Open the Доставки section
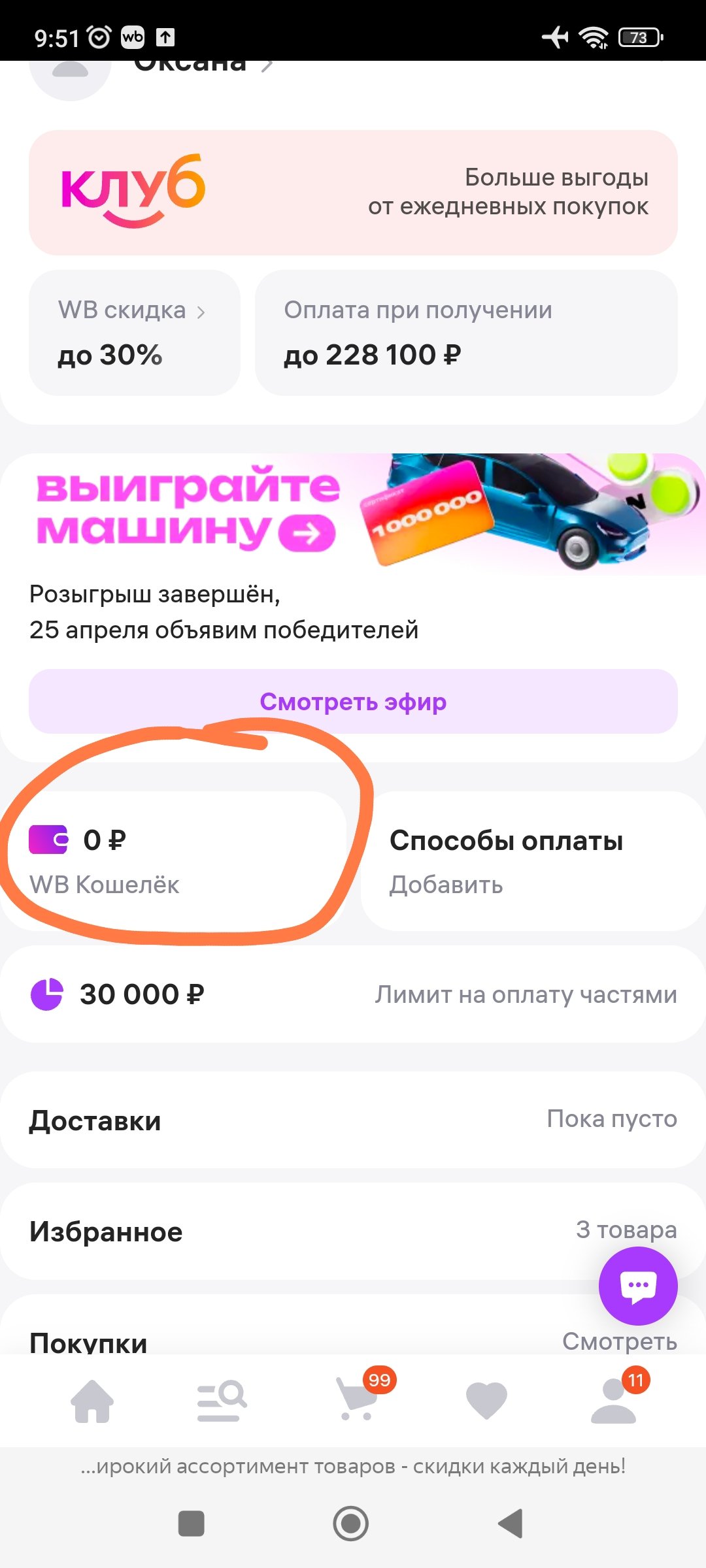706x1568 pixels. point(353,1120)
